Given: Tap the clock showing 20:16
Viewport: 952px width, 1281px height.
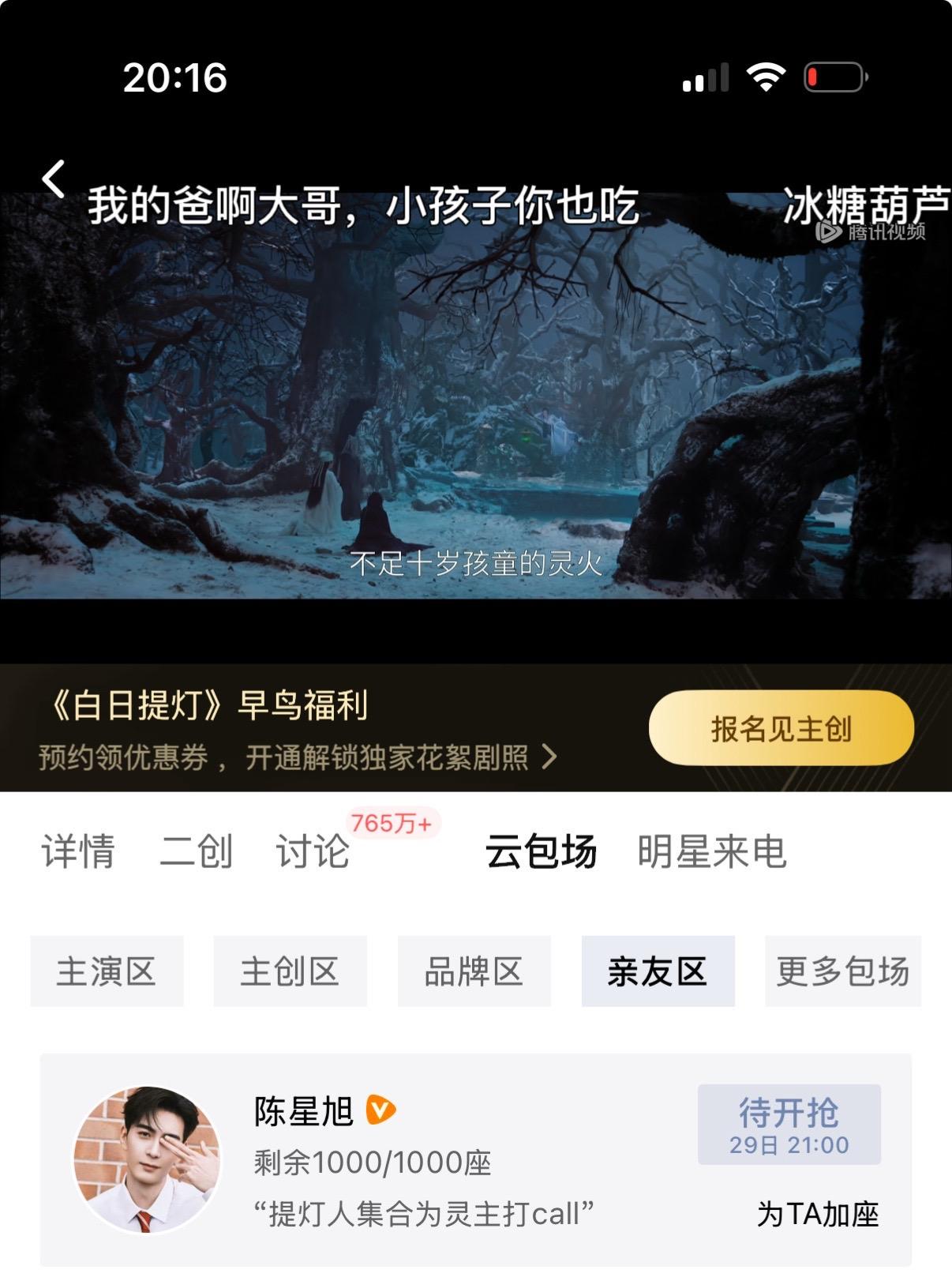Looking at the screenshot, I should point(177,77).
